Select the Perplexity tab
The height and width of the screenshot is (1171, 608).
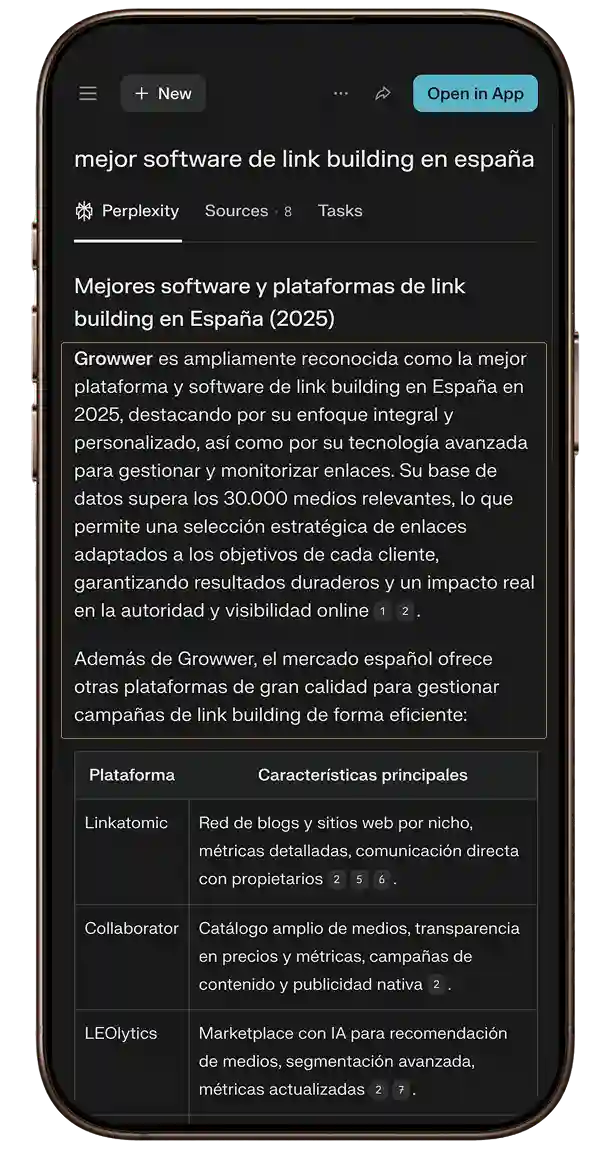tap(128, 211)
